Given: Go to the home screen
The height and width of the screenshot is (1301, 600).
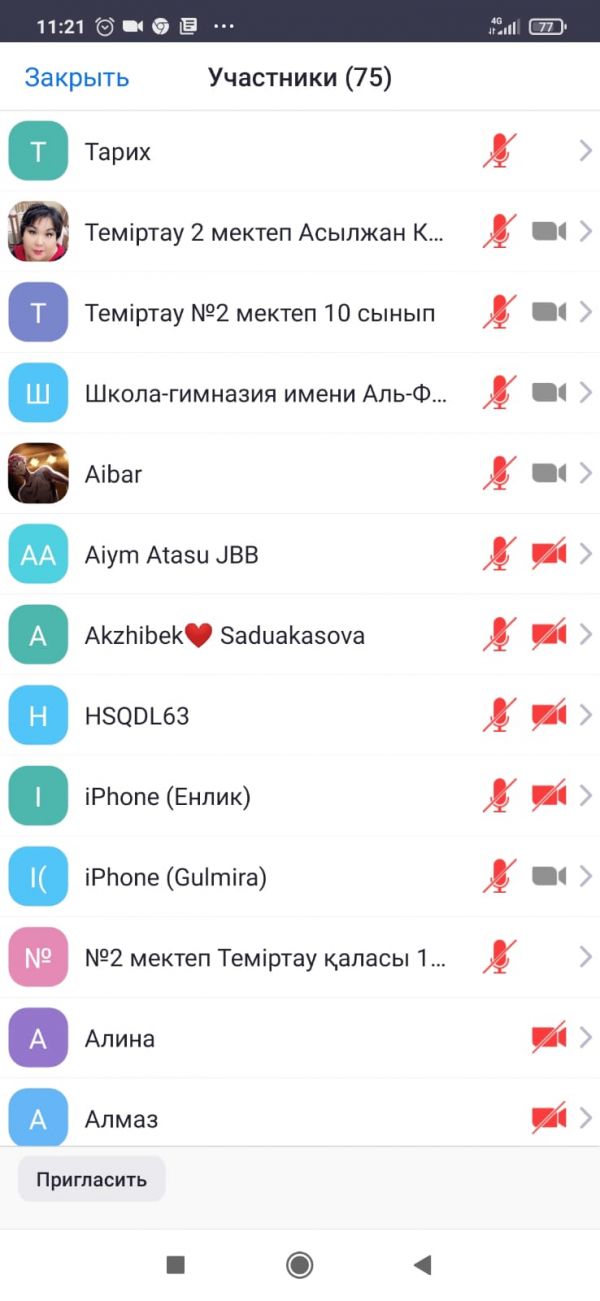Looking at the screenshot, I should (299, 1265).
